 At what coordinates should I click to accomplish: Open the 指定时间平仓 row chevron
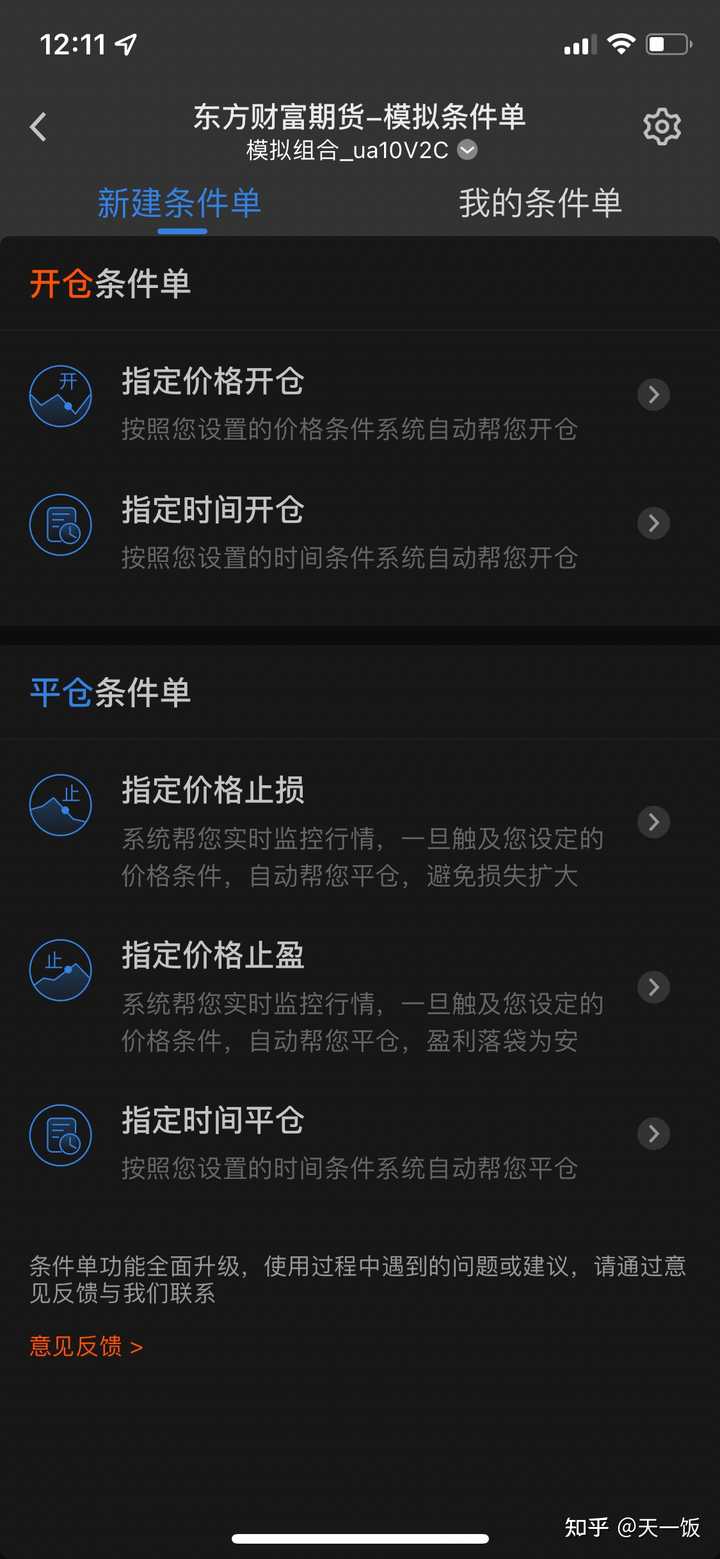pos(653,1134)
